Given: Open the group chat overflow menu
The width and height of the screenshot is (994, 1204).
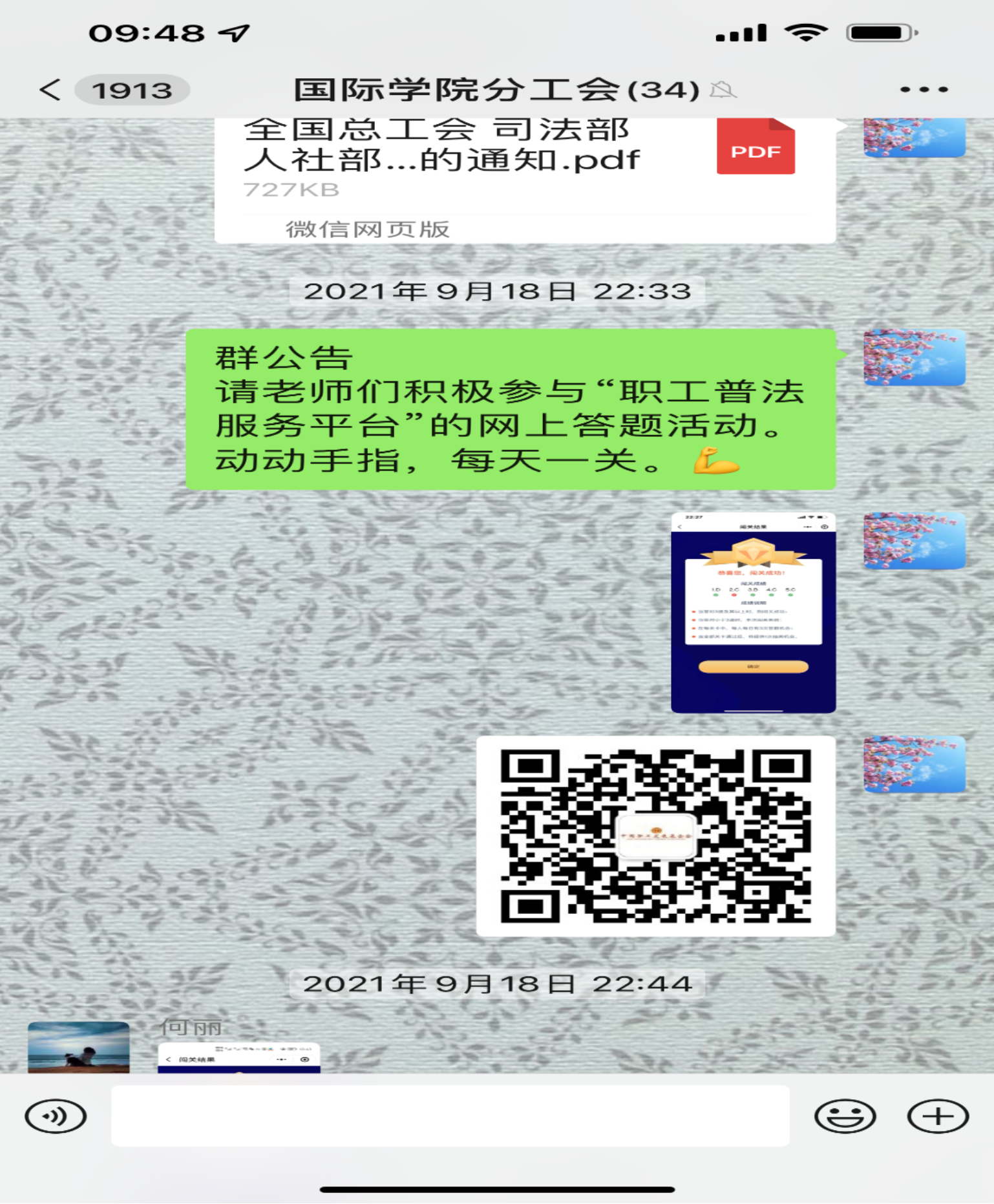Looking at the screenshot, I should (924, 90).
